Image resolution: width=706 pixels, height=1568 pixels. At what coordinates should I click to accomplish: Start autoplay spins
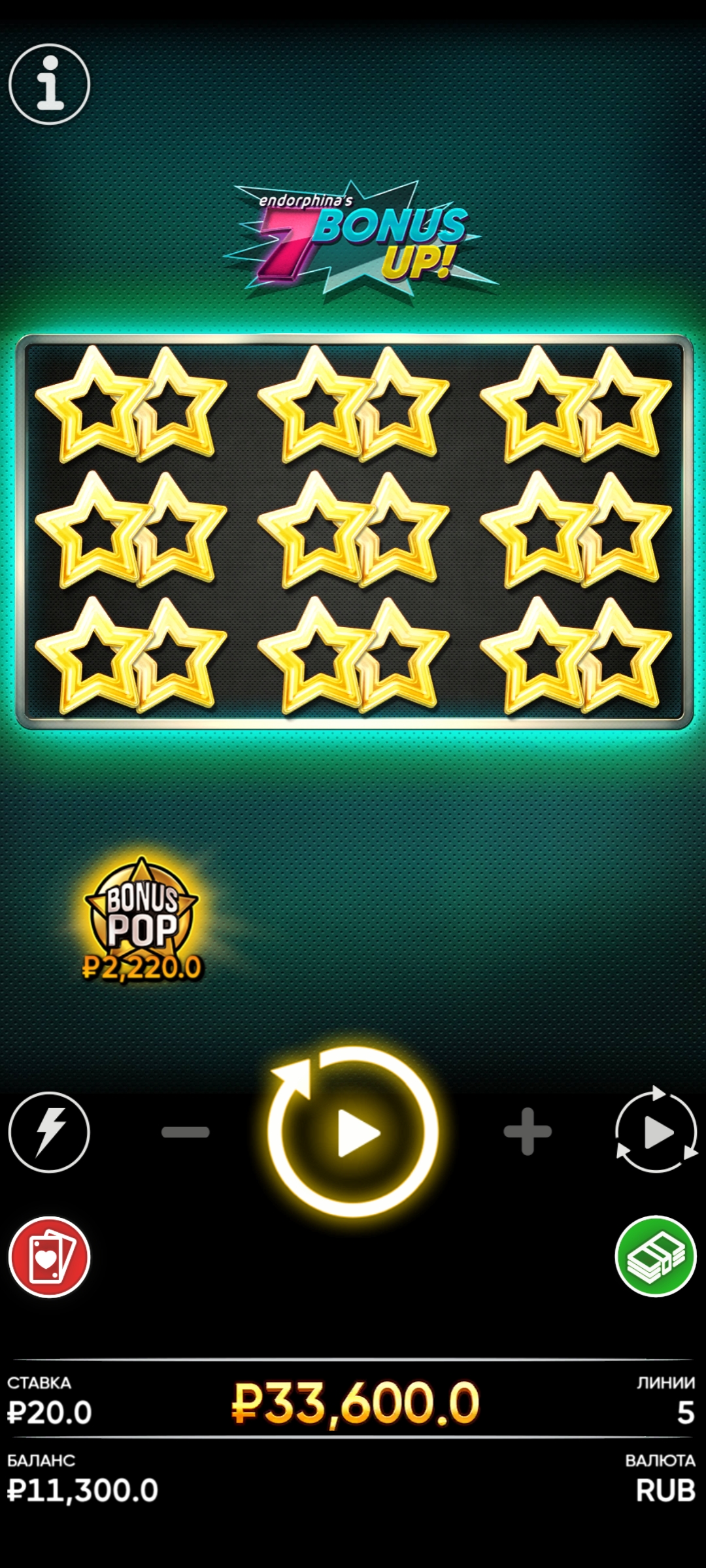tap(656, 1131)
